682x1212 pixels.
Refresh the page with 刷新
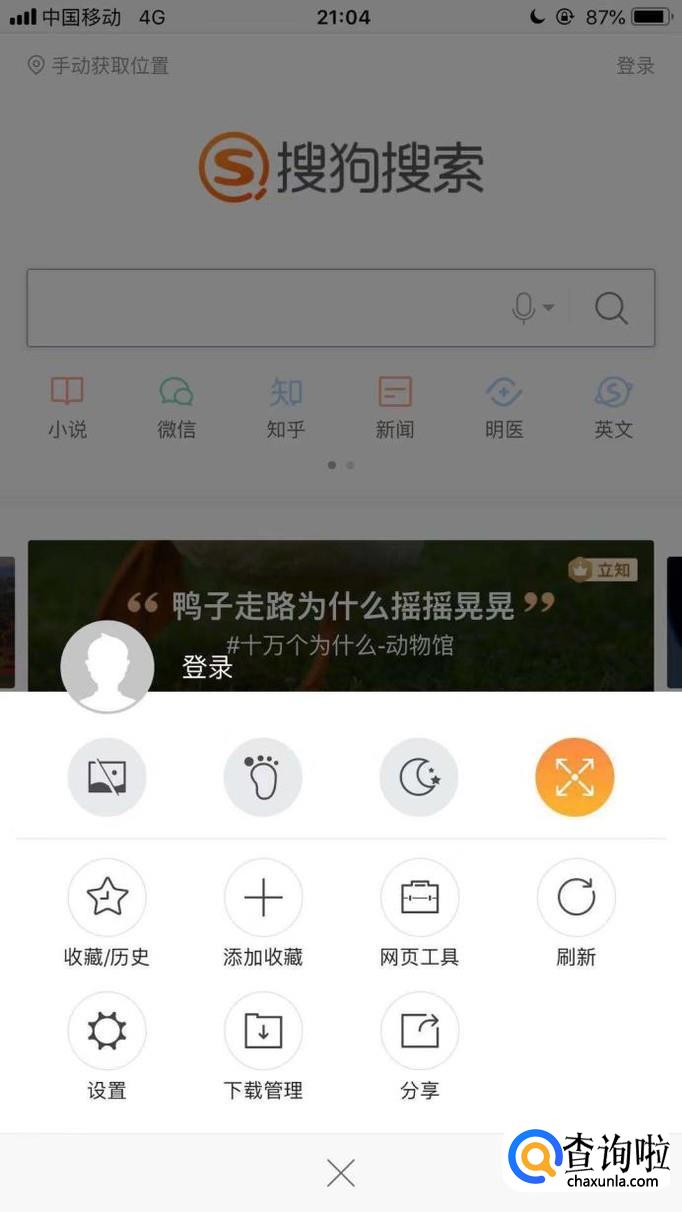click(x=576, y=898)
